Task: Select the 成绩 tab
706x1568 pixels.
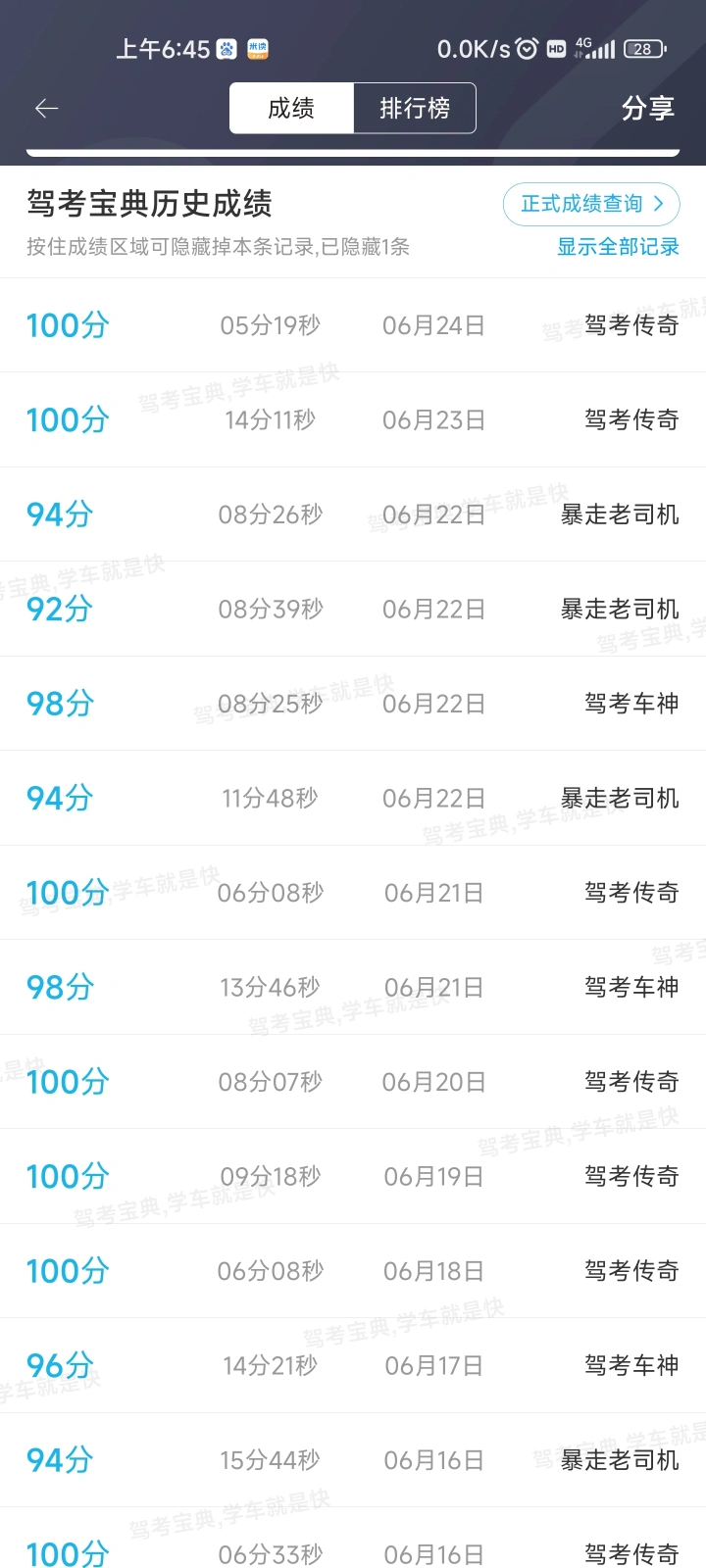Action: [x=291, y=108]
